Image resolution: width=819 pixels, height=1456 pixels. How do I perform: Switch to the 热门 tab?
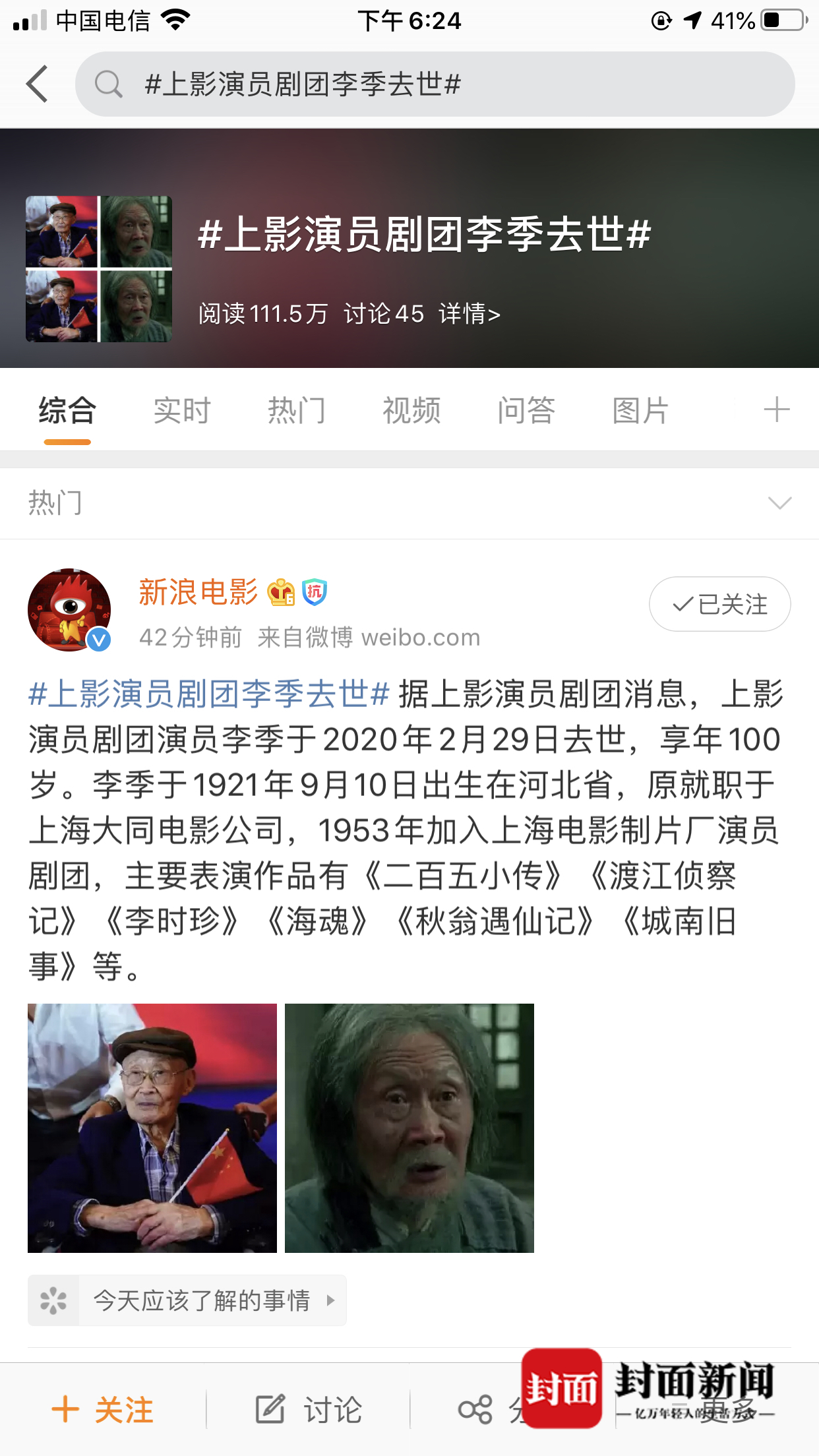click(297, 410)
